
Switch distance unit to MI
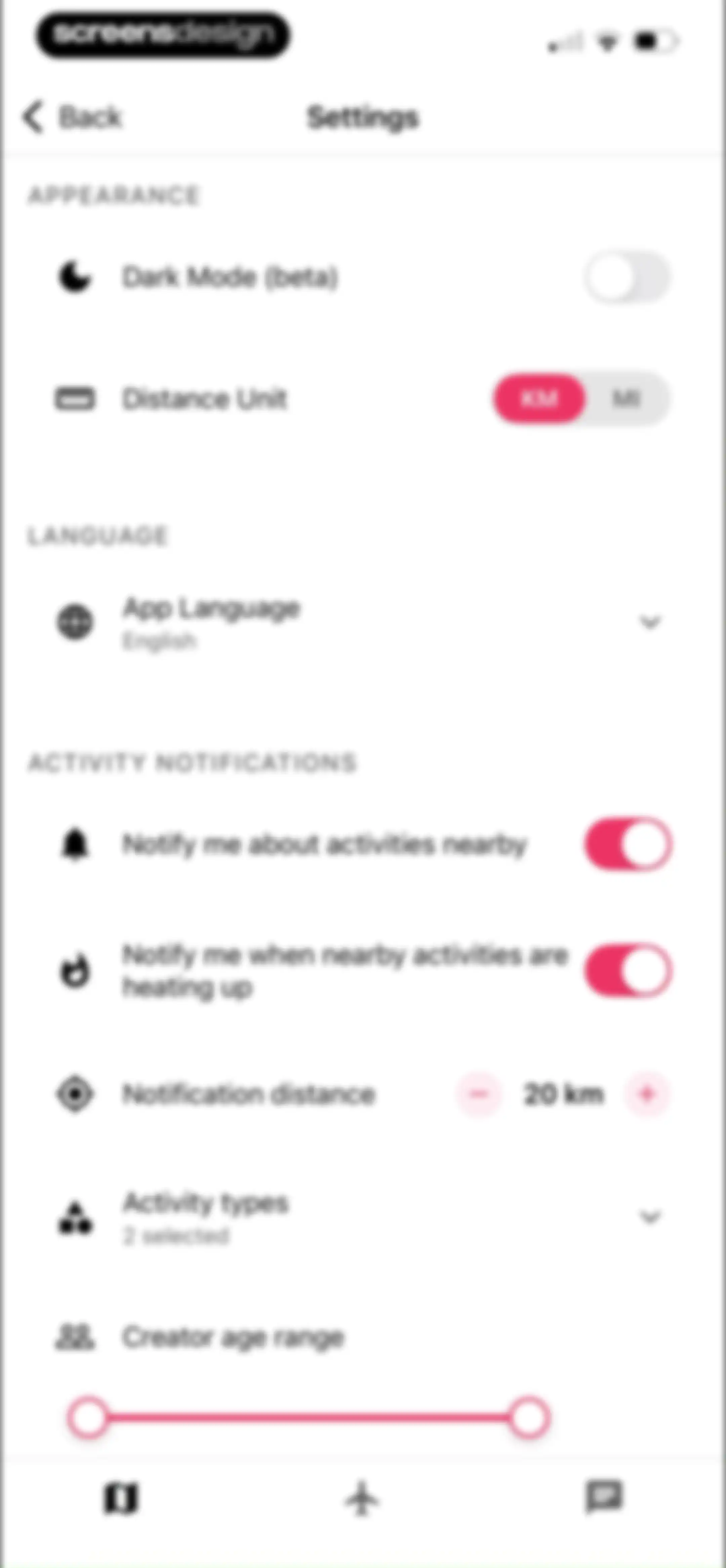(627, 399)
